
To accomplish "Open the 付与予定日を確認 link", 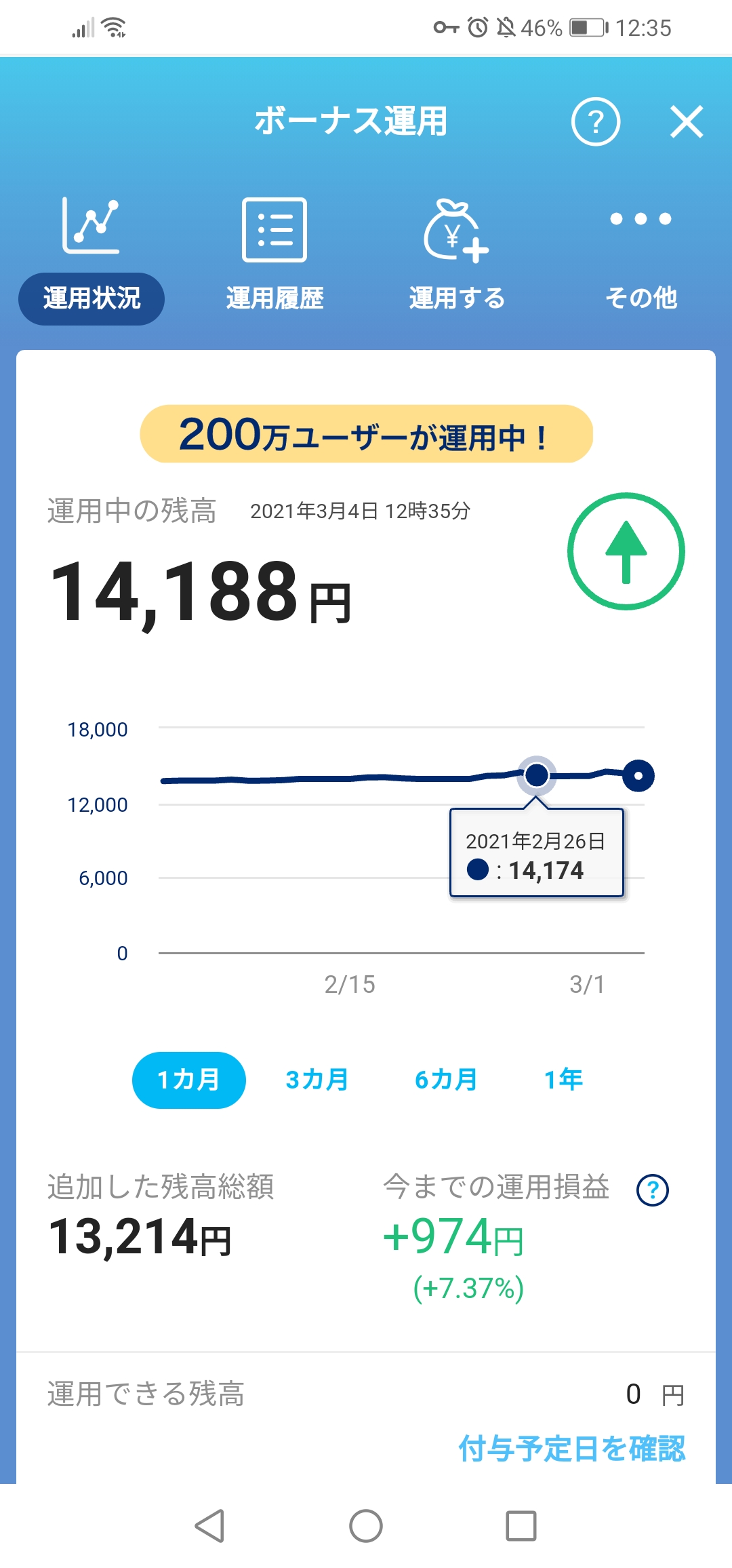I will click(x=572, y=1448).
